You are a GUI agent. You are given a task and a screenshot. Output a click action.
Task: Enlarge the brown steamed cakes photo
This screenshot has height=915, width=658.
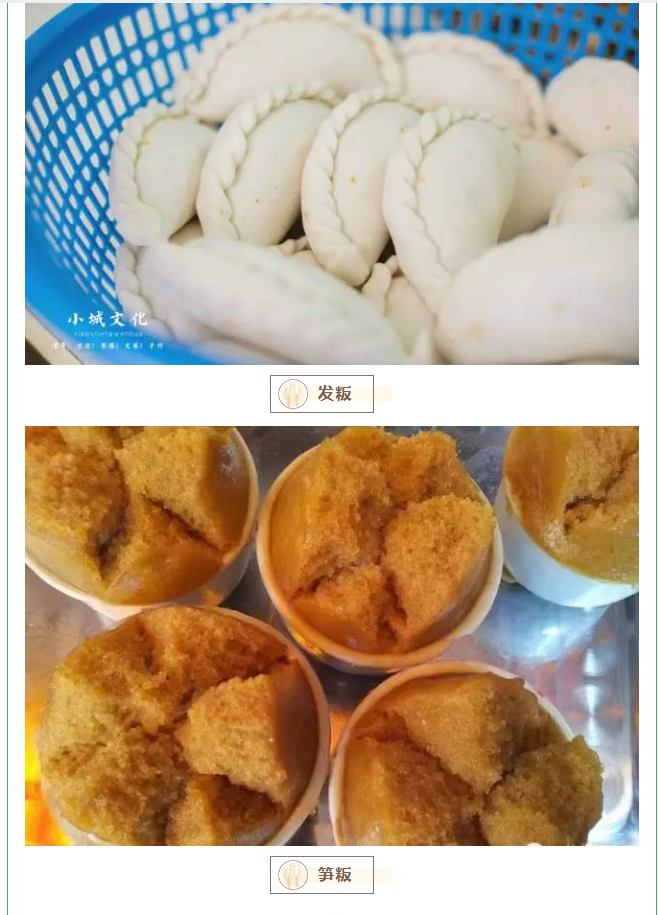(x=331, y=635)
